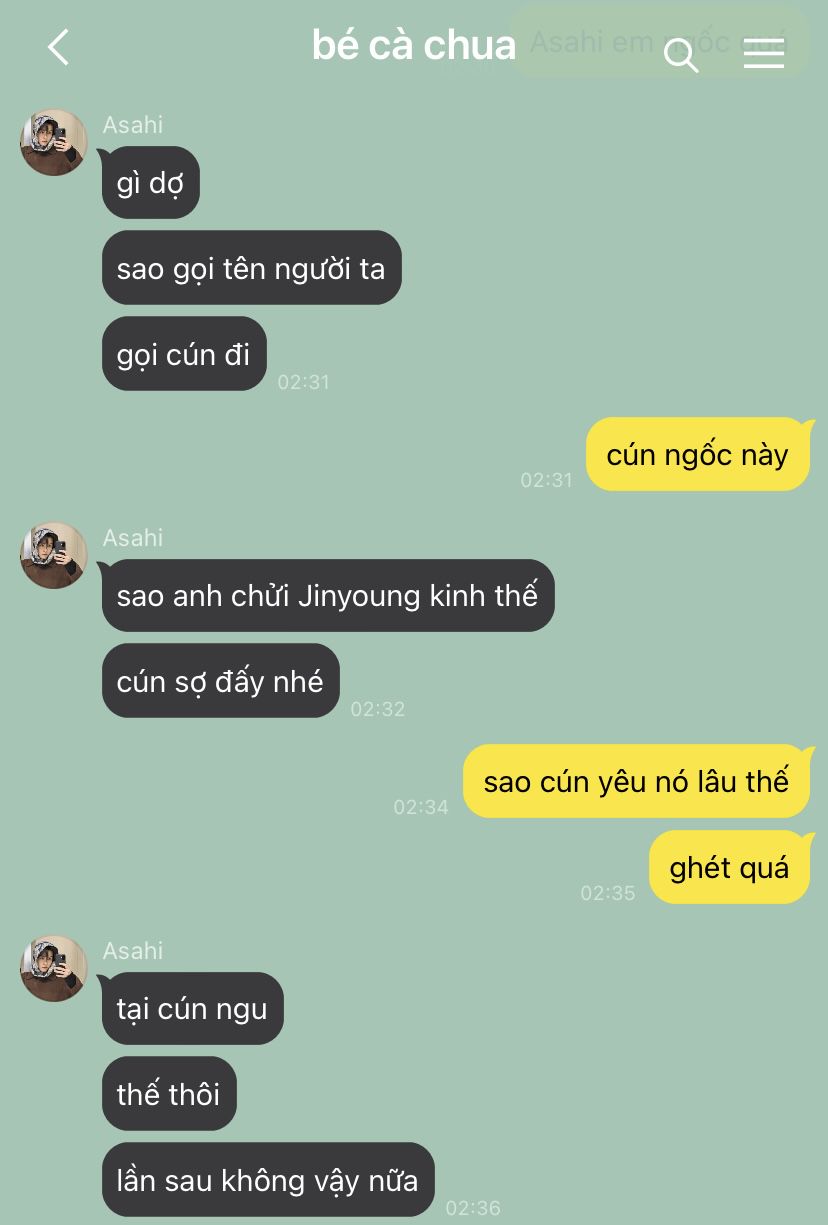828x1225 pixels.
Task: Go back from the bé cà chua chat
Action: 59,47
